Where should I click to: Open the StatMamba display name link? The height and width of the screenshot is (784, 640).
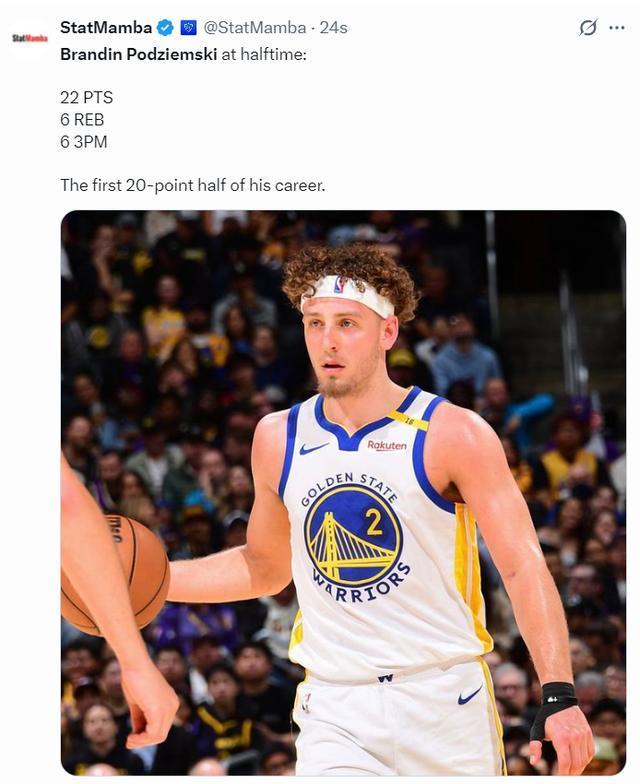point(106,28)
